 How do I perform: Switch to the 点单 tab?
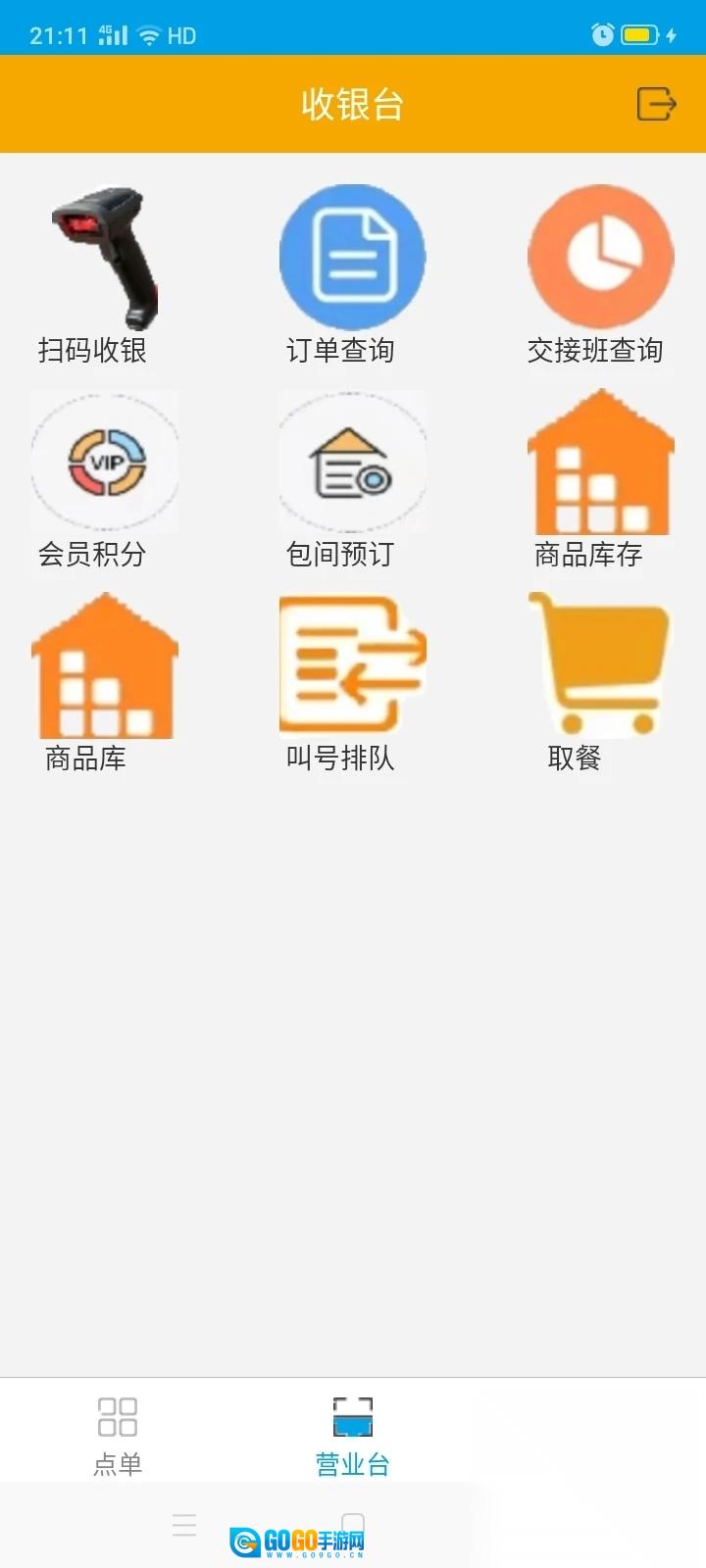click(118, 1435)
